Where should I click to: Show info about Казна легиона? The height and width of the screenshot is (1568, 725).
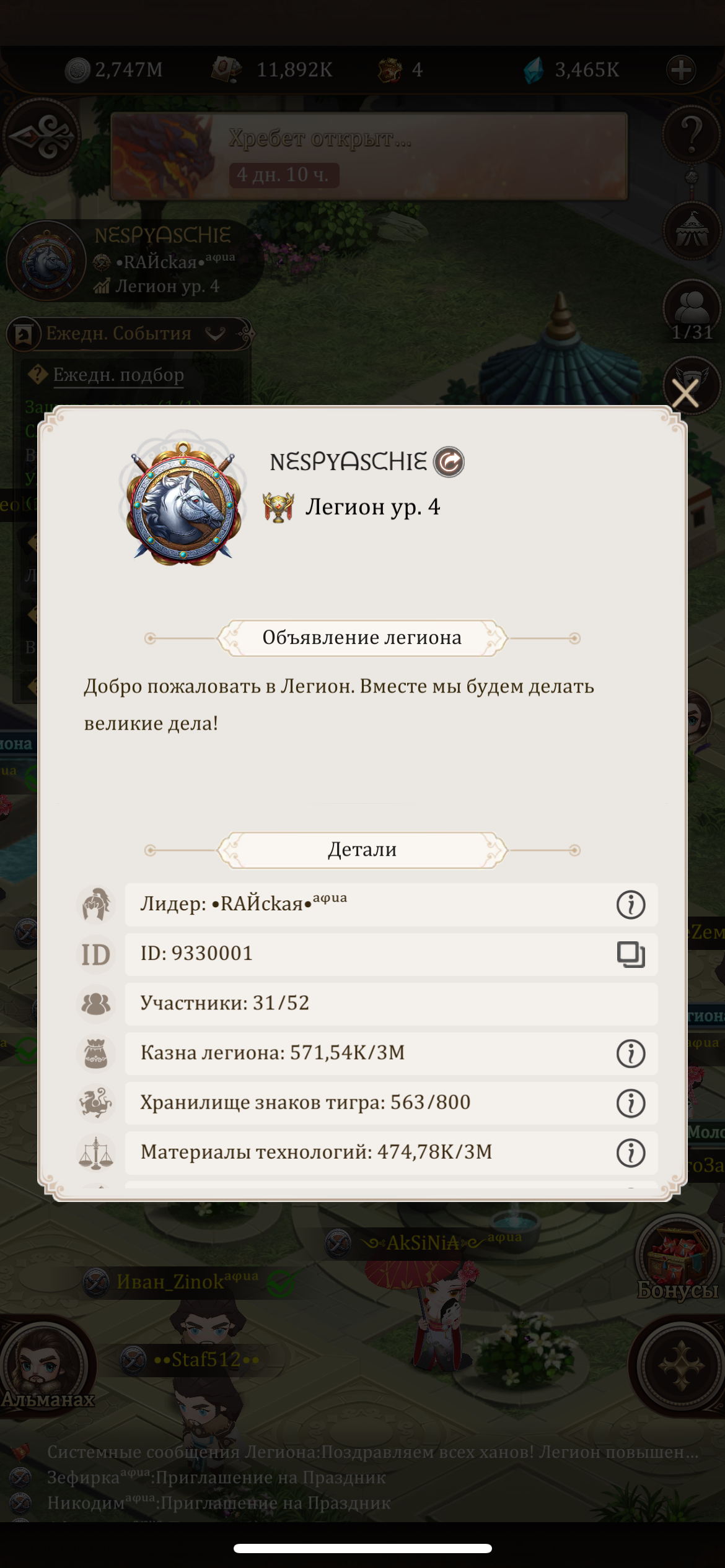click(631, 1053)
